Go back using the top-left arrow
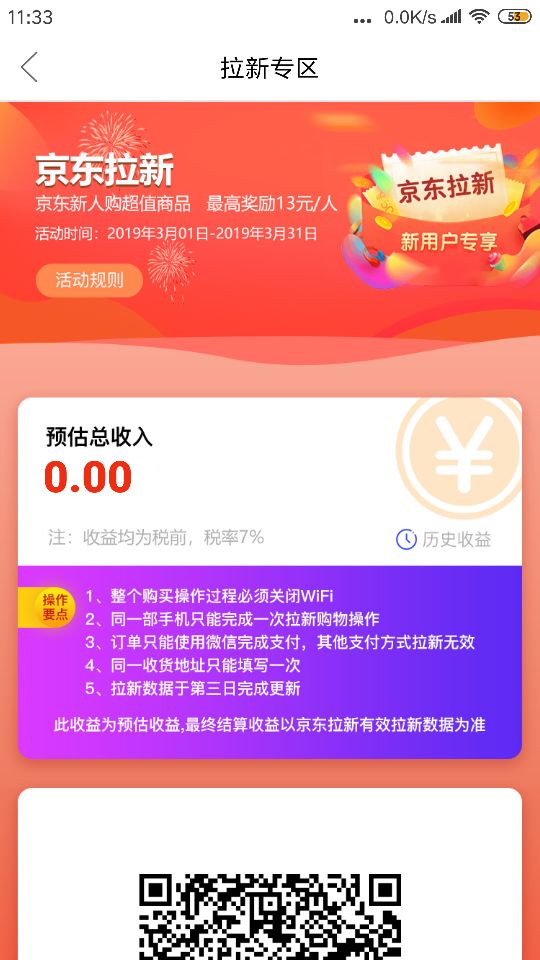 (x=29, y=67)
